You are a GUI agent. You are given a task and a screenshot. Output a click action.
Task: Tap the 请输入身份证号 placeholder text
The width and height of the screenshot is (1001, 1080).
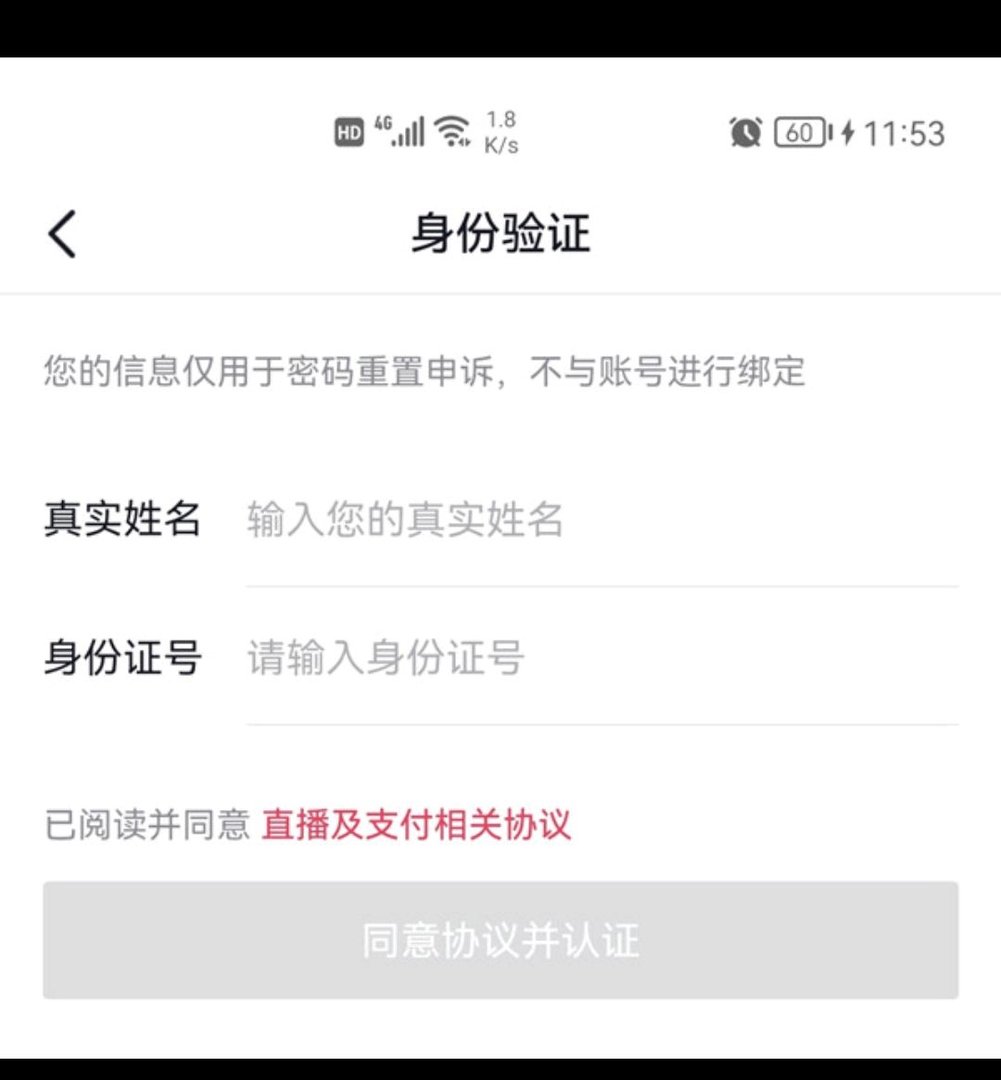click(x=380, y=657)
